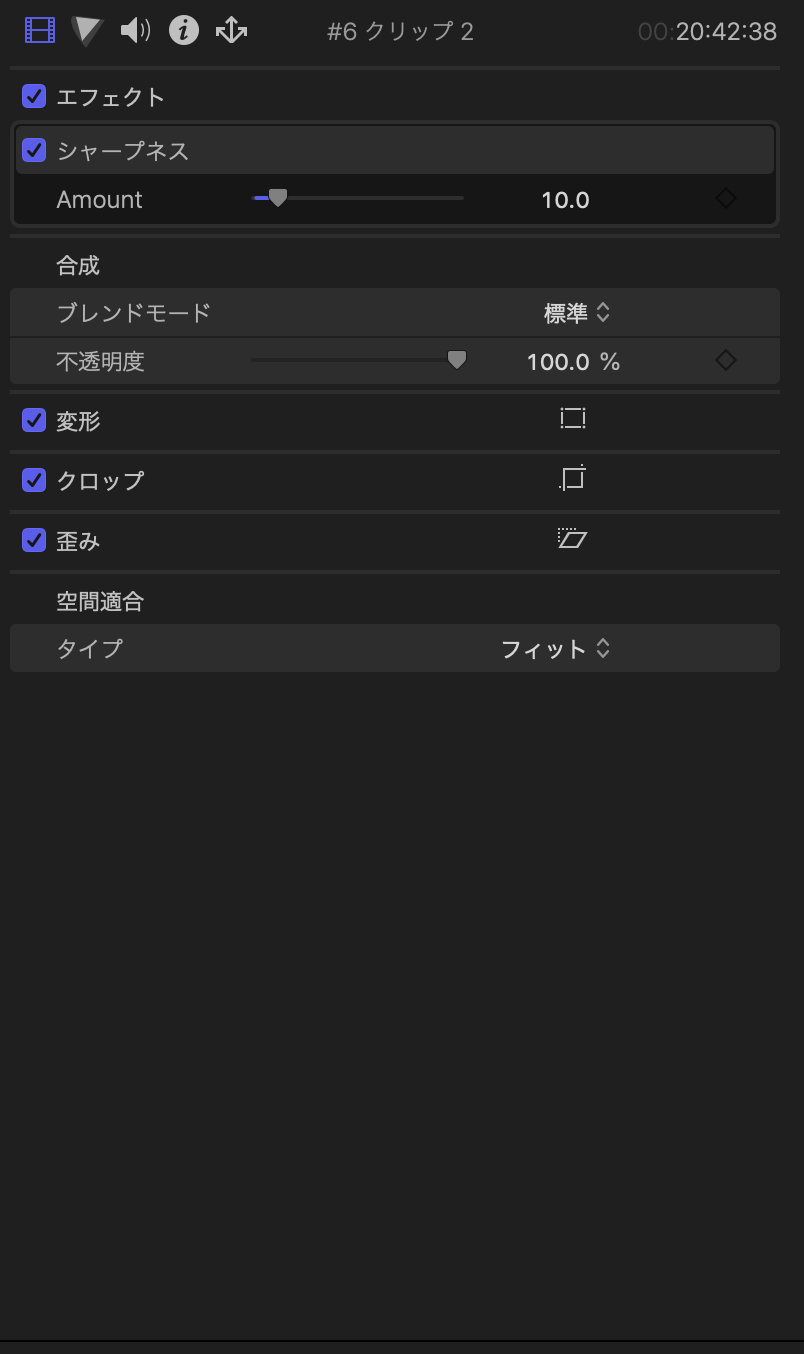Disable the シャープネス effect checkbox
This screenshot has height=1354, width=804.
(x=34, y=151)
